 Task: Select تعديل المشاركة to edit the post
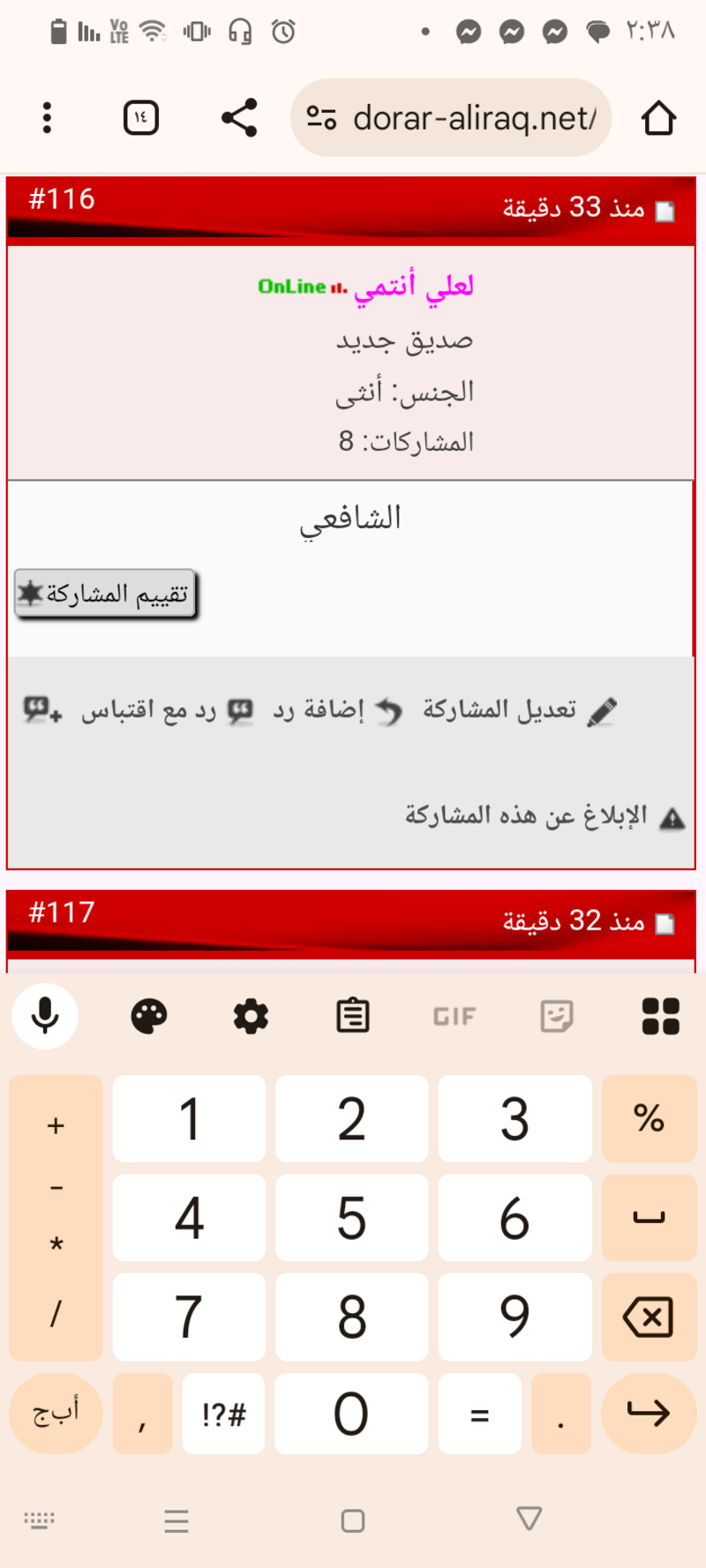click(519, 710)
